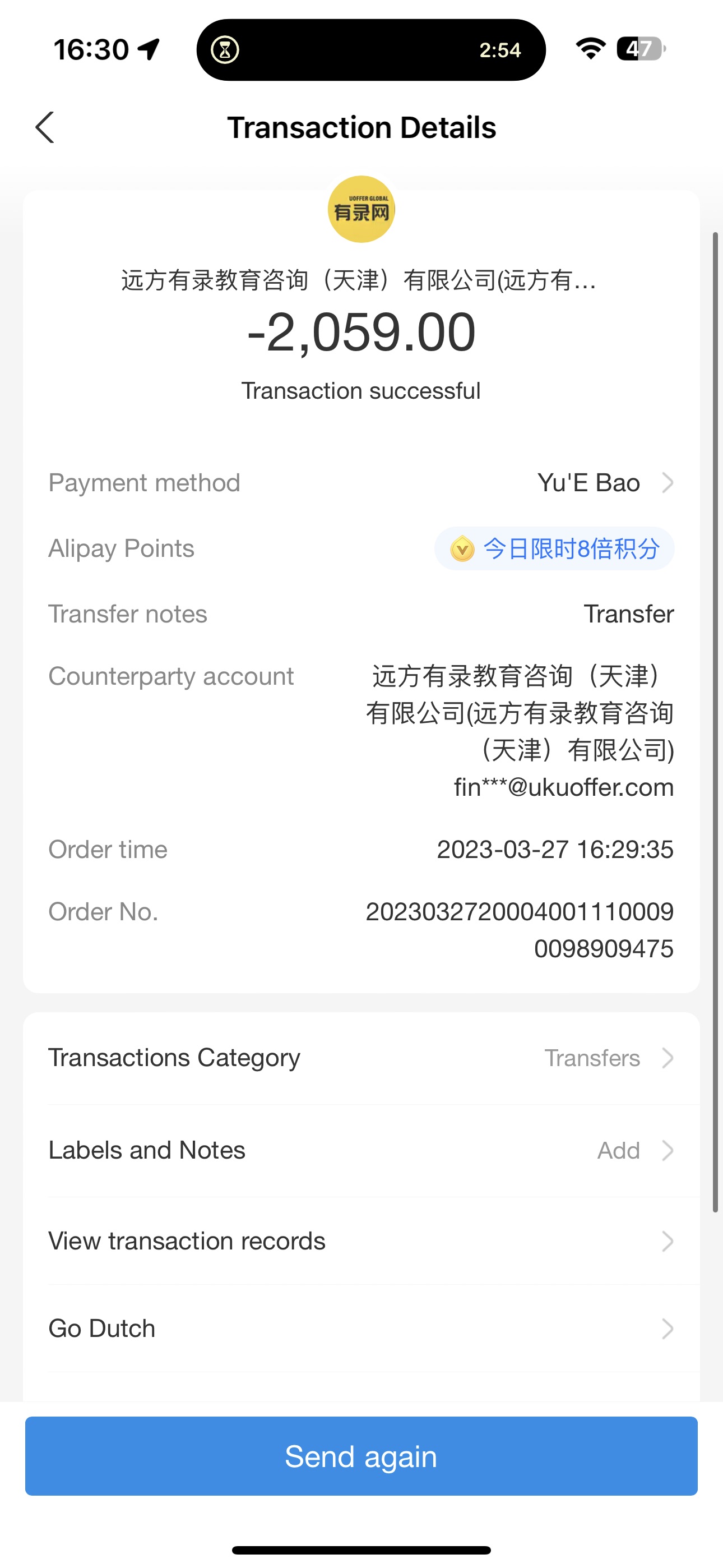Open the Yu'E Bao payment method row
The image size is (723, 1568).
(x=604, y=483)
